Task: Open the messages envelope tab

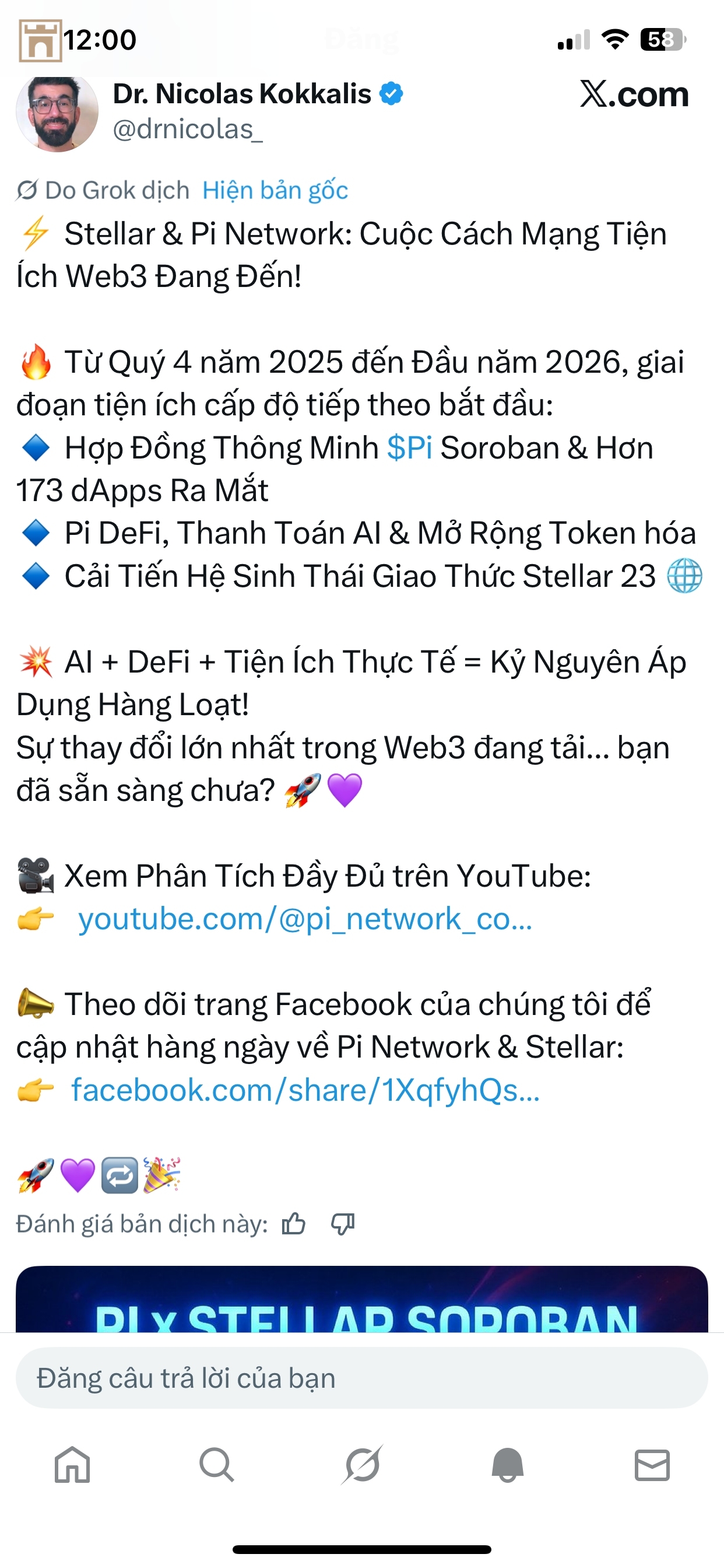Action: [652, 1465]
